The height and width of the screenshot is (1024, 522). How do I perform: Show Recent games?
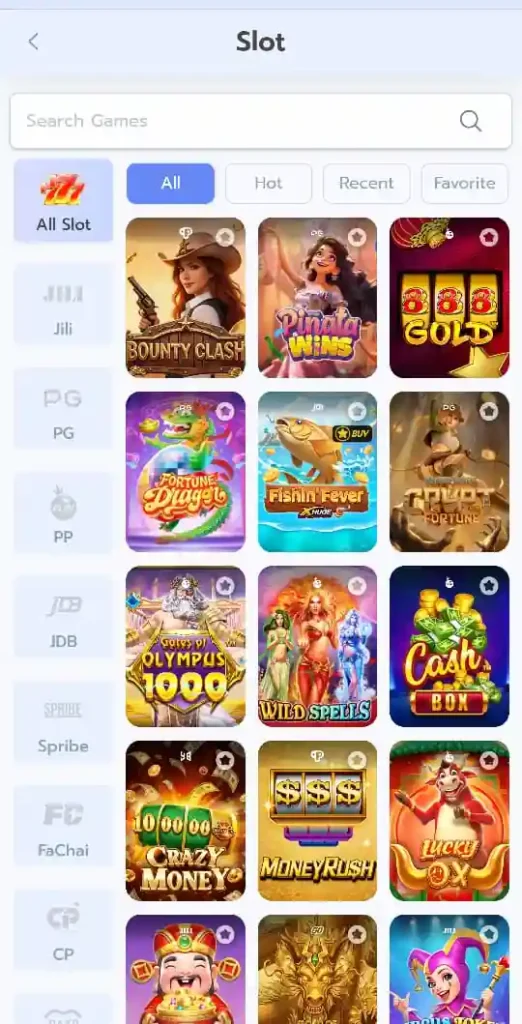click(x=367, y=184)
